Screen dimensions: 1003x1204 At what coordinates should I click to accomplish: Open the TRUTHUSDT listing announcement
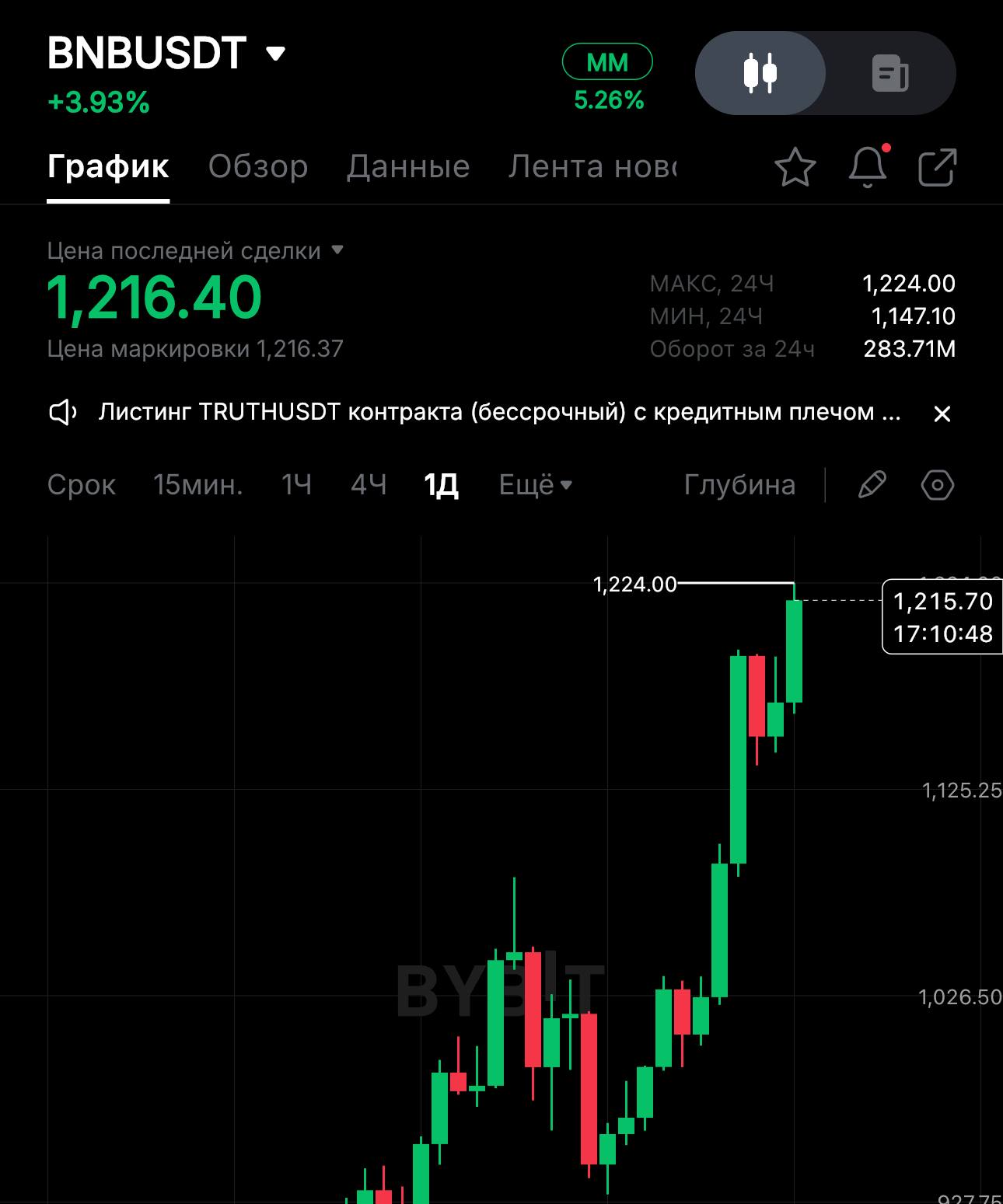pyautogui.click(x=499, y=412)
